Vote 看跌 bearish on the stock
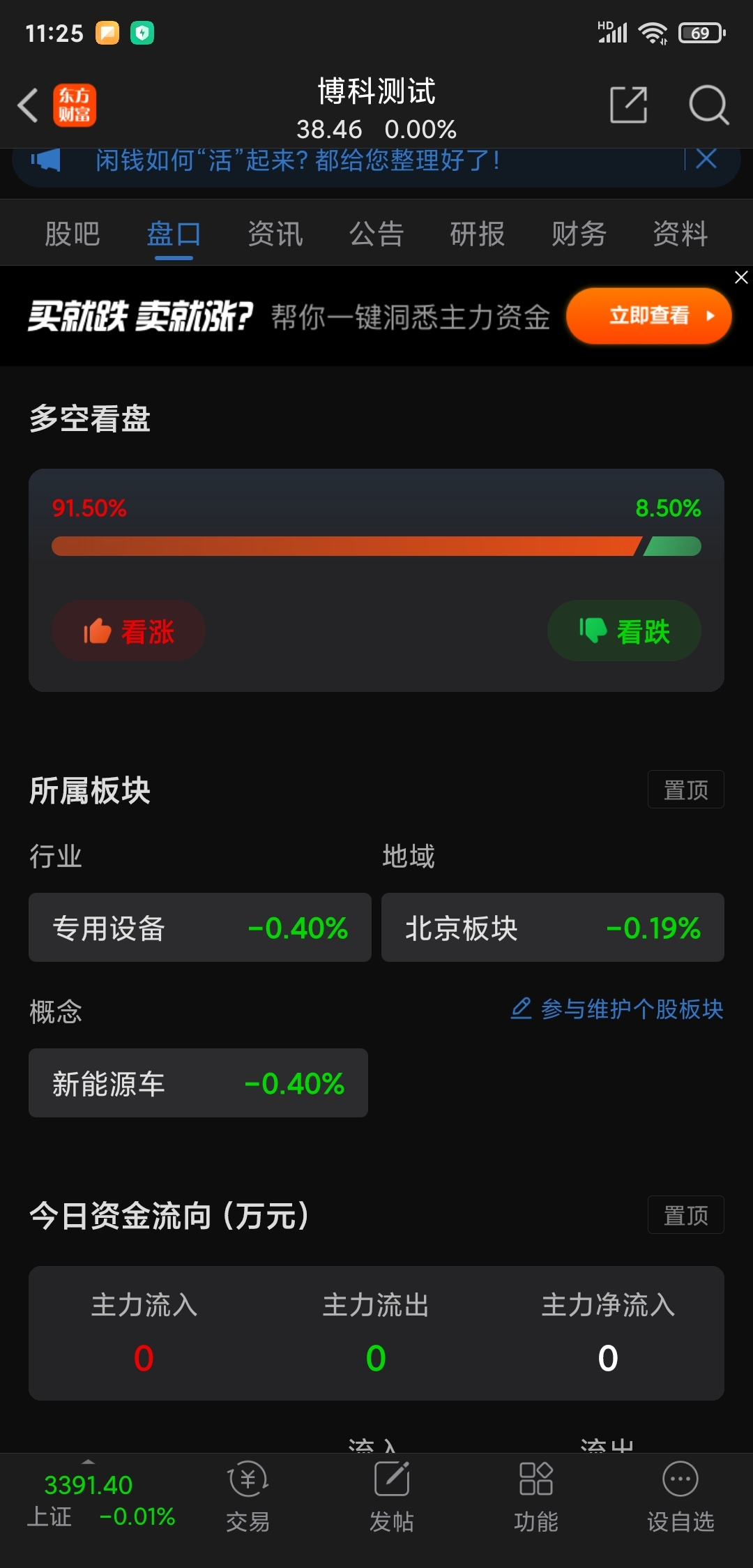Viewport: 753px width, 1568px height. pos(624,631)
